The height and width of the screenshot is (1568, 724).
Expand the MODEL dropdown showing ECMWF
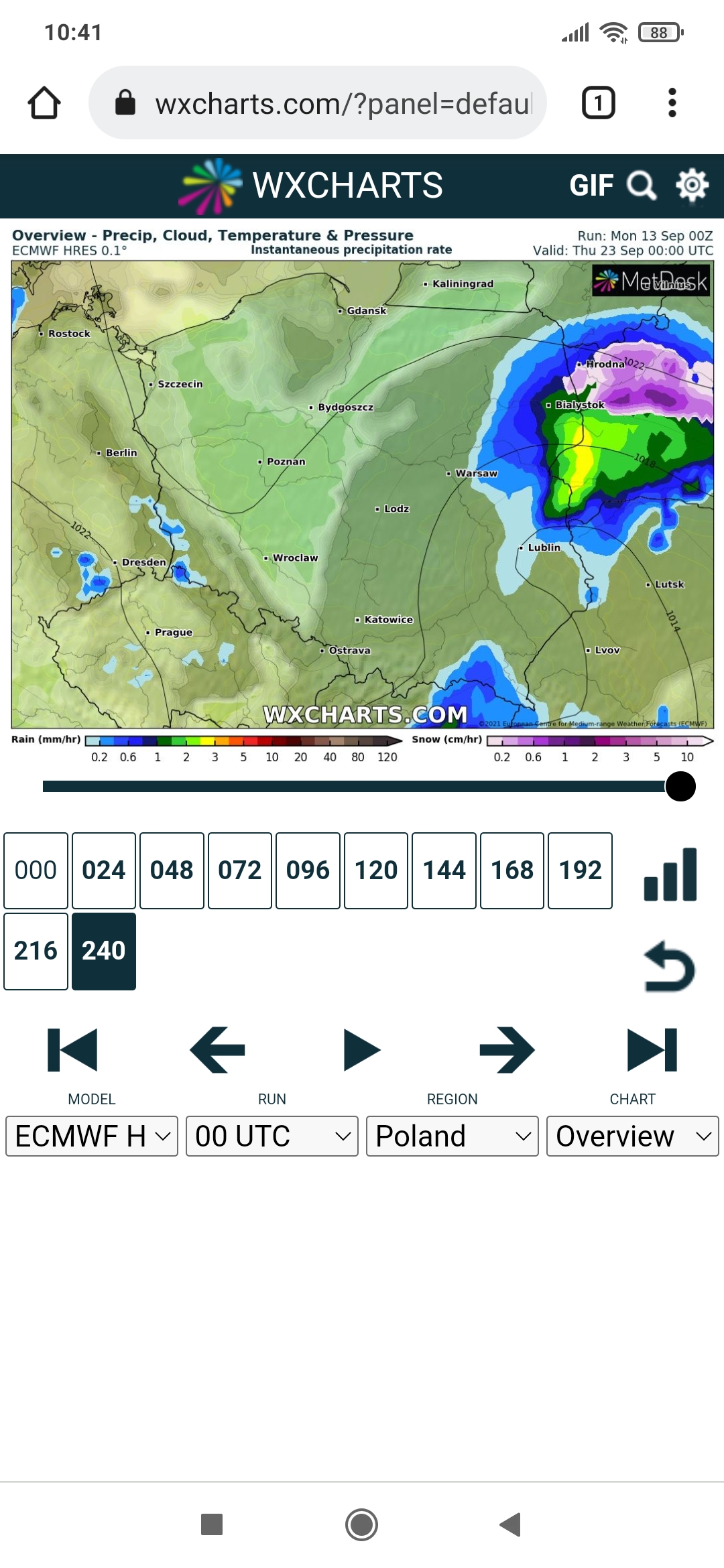click(x=92, y=1136)
